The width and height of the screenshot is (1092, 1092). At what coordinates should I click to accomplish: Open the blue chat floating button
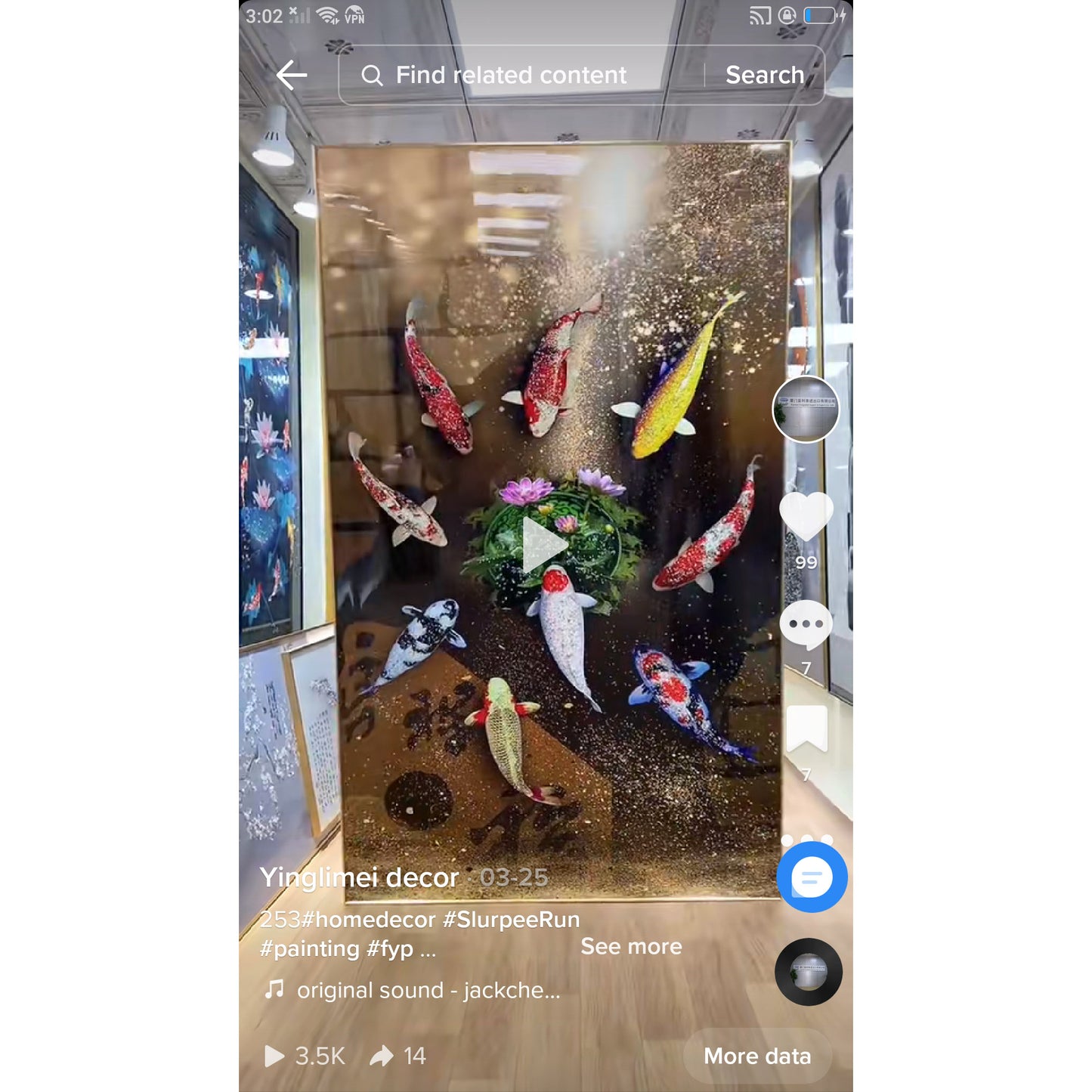pyautogui.click(x=812, y=877)
